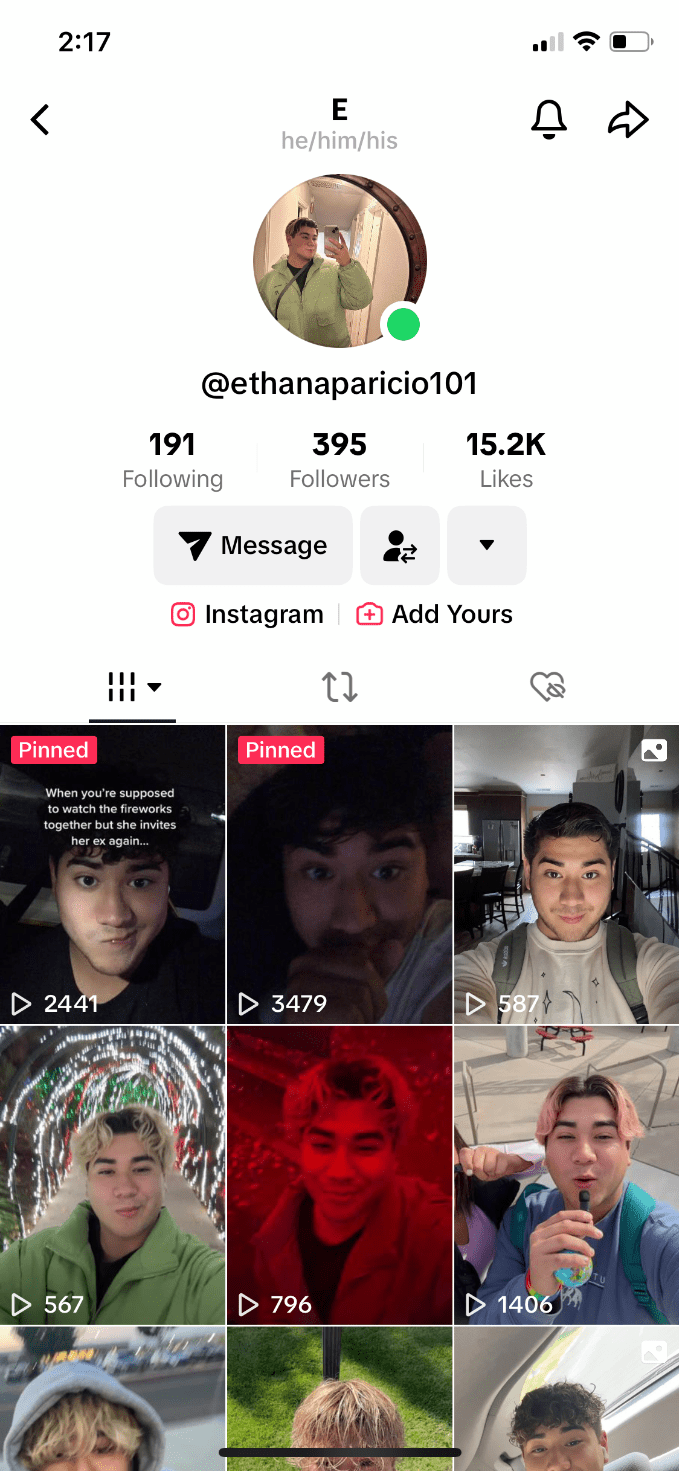This screenshot has height=1471, width=679.
Task: Switch to the reposts tab
Action: (x=340, y=687)
